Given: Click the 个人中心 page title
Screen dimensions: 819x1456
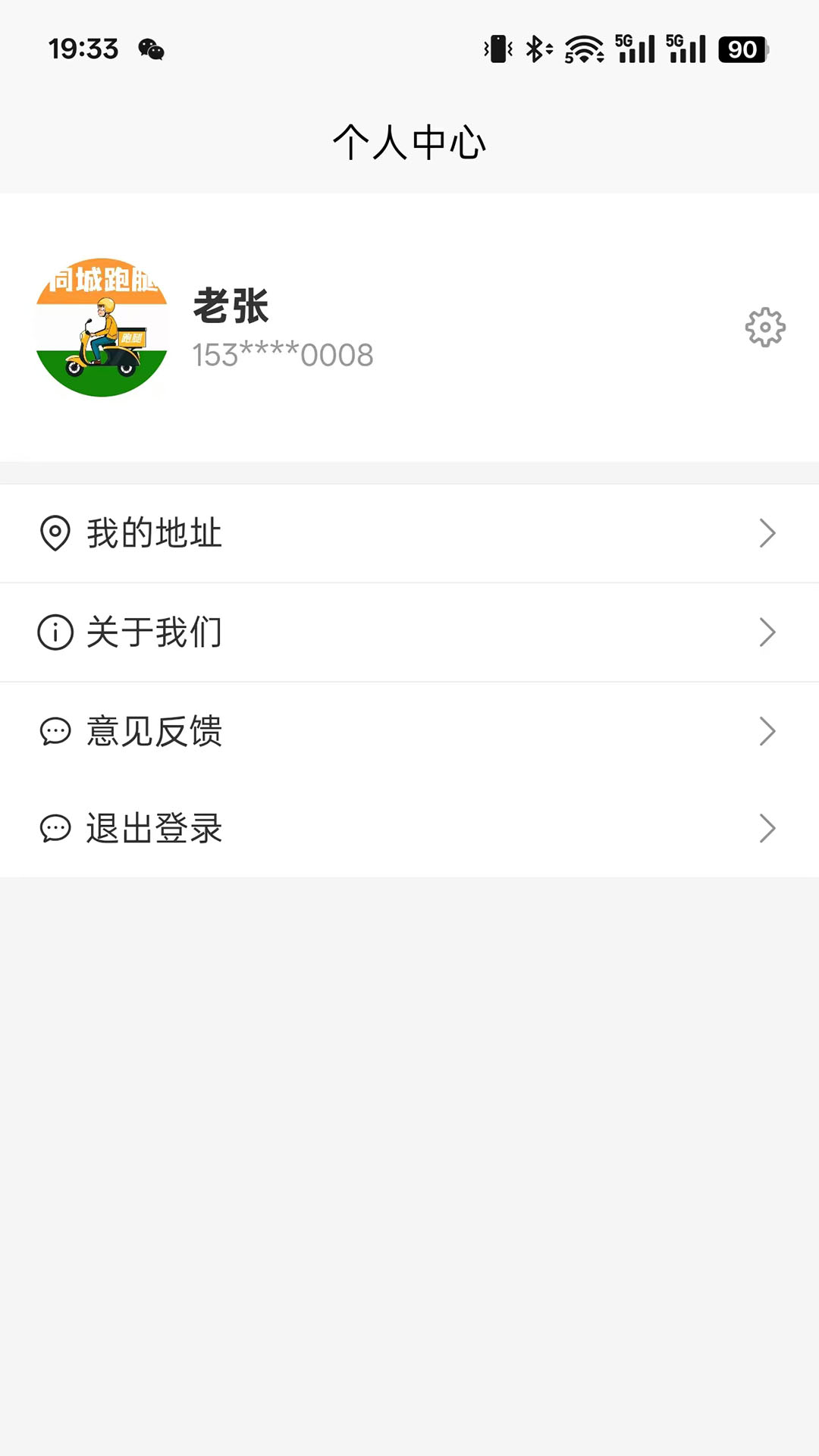Looking at the screenshot, I should tap(409, 142).
